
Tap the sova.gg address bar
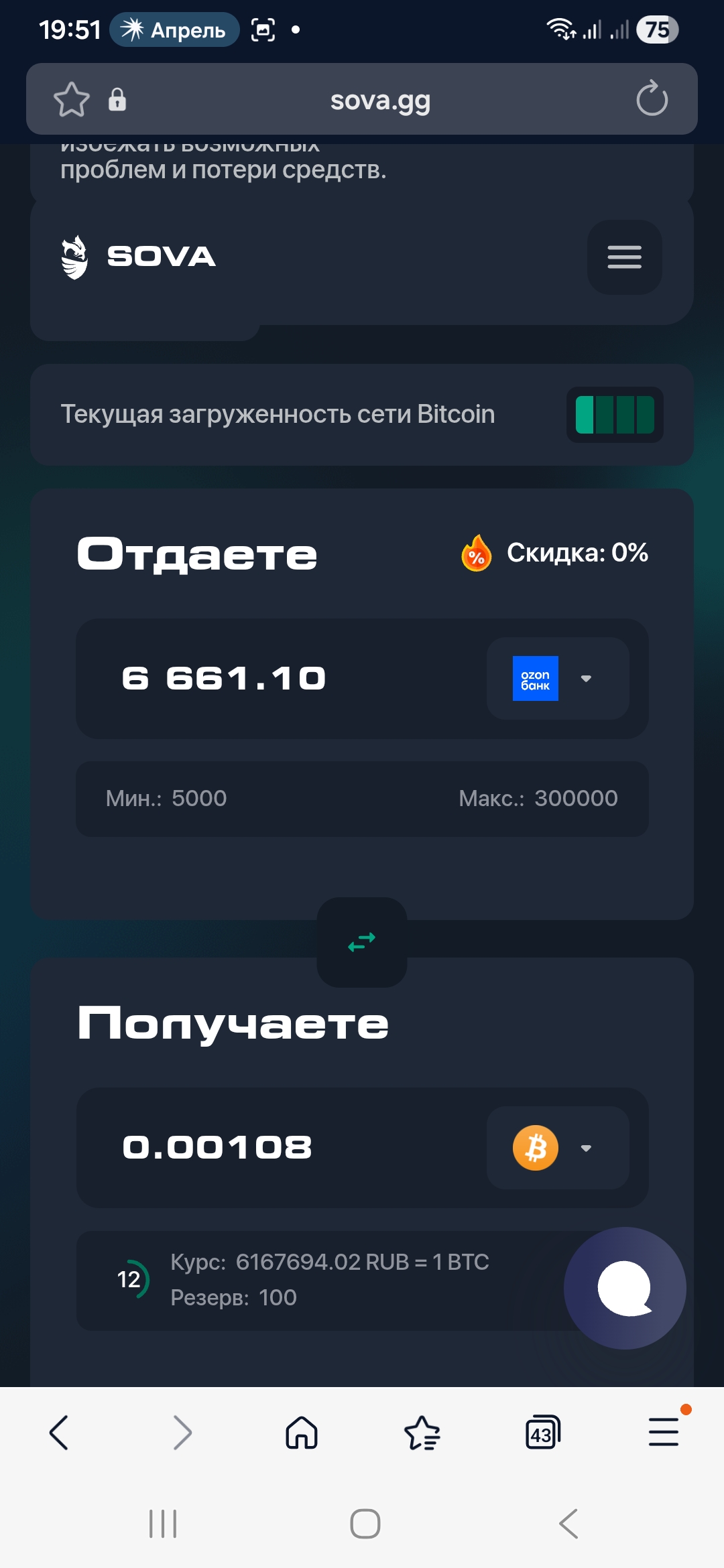(379, 101)
